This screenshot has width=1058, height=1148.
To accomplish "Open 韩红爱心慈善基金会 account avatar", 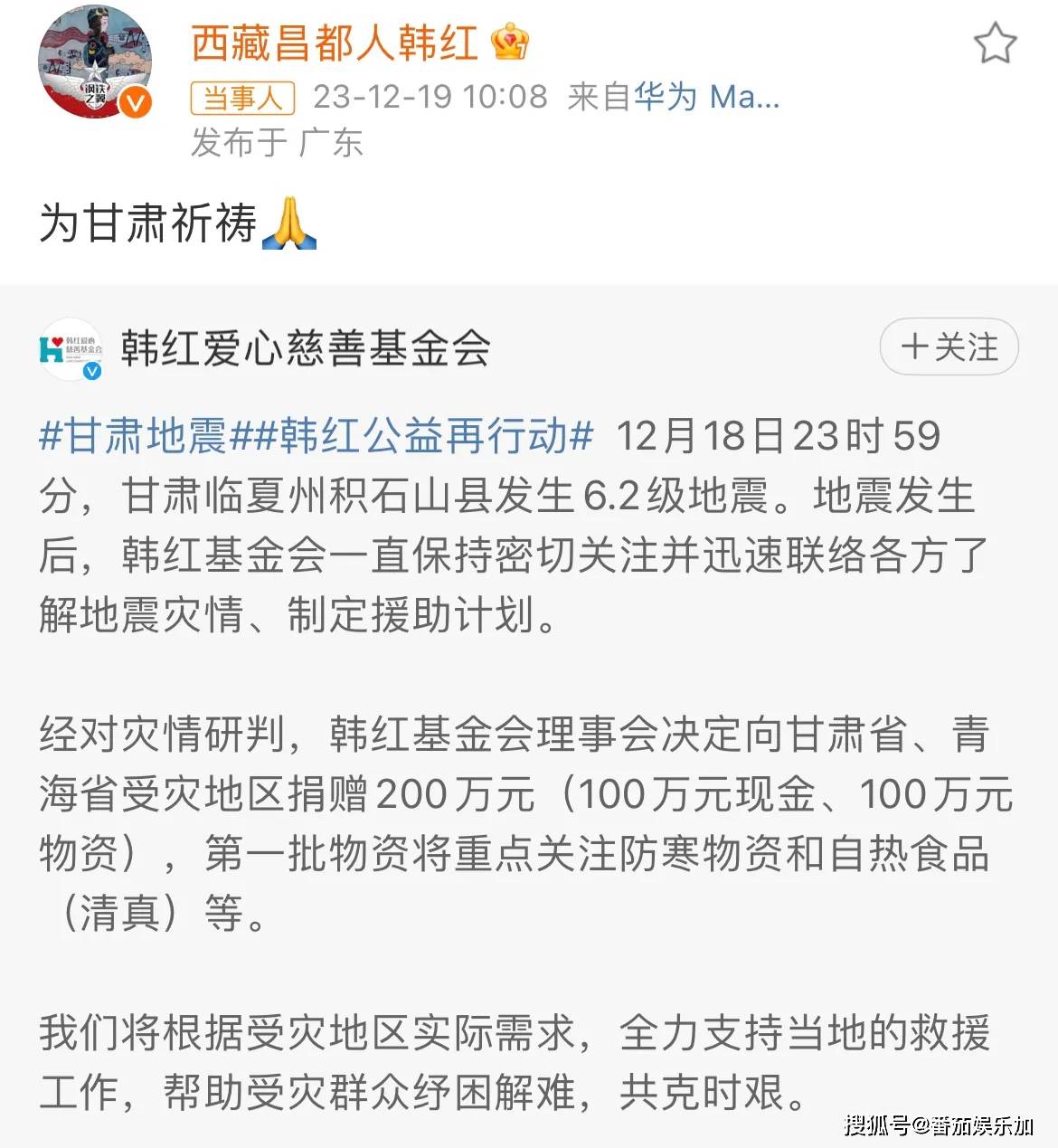I will click(x=71, y=349).
